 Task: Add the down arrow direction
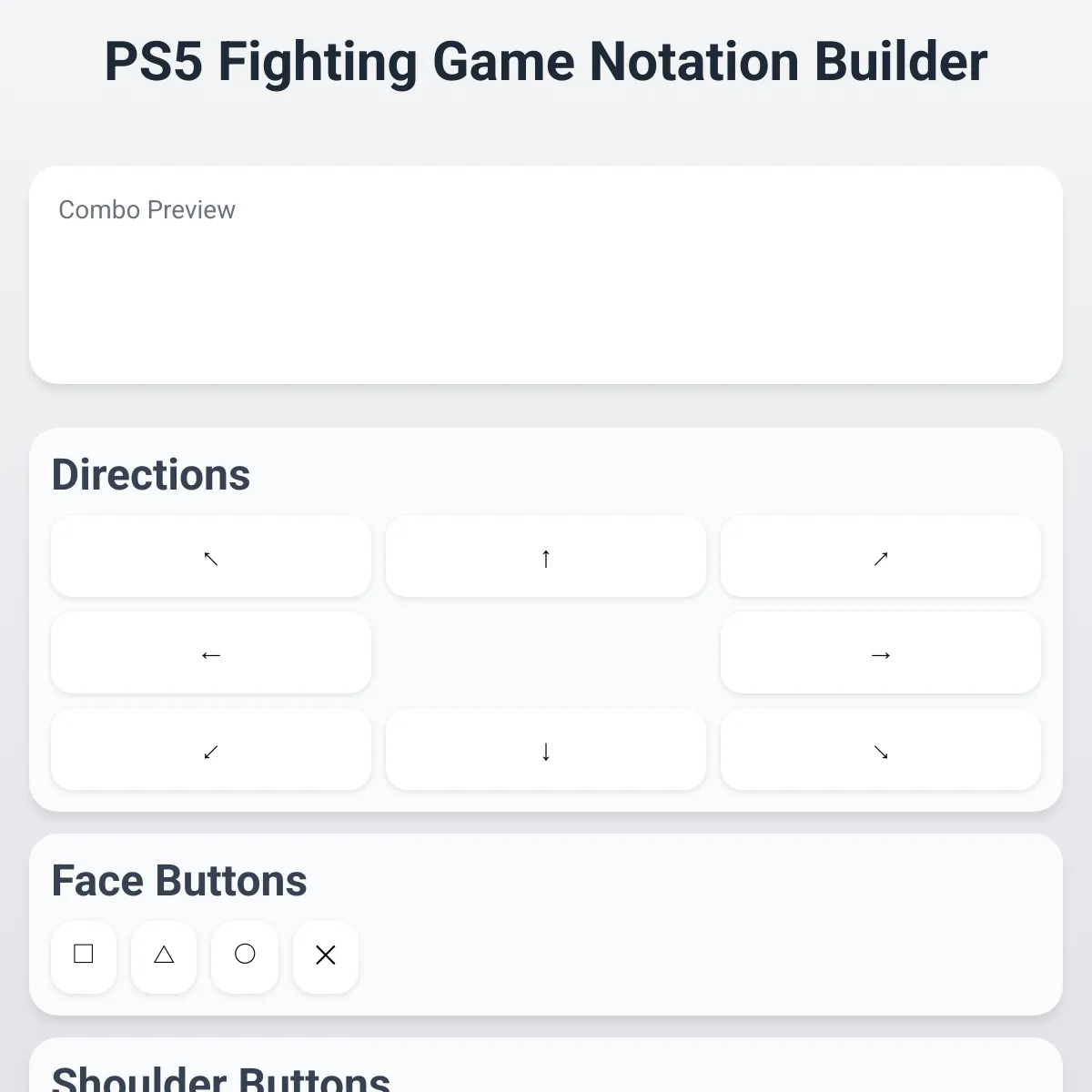545,750
